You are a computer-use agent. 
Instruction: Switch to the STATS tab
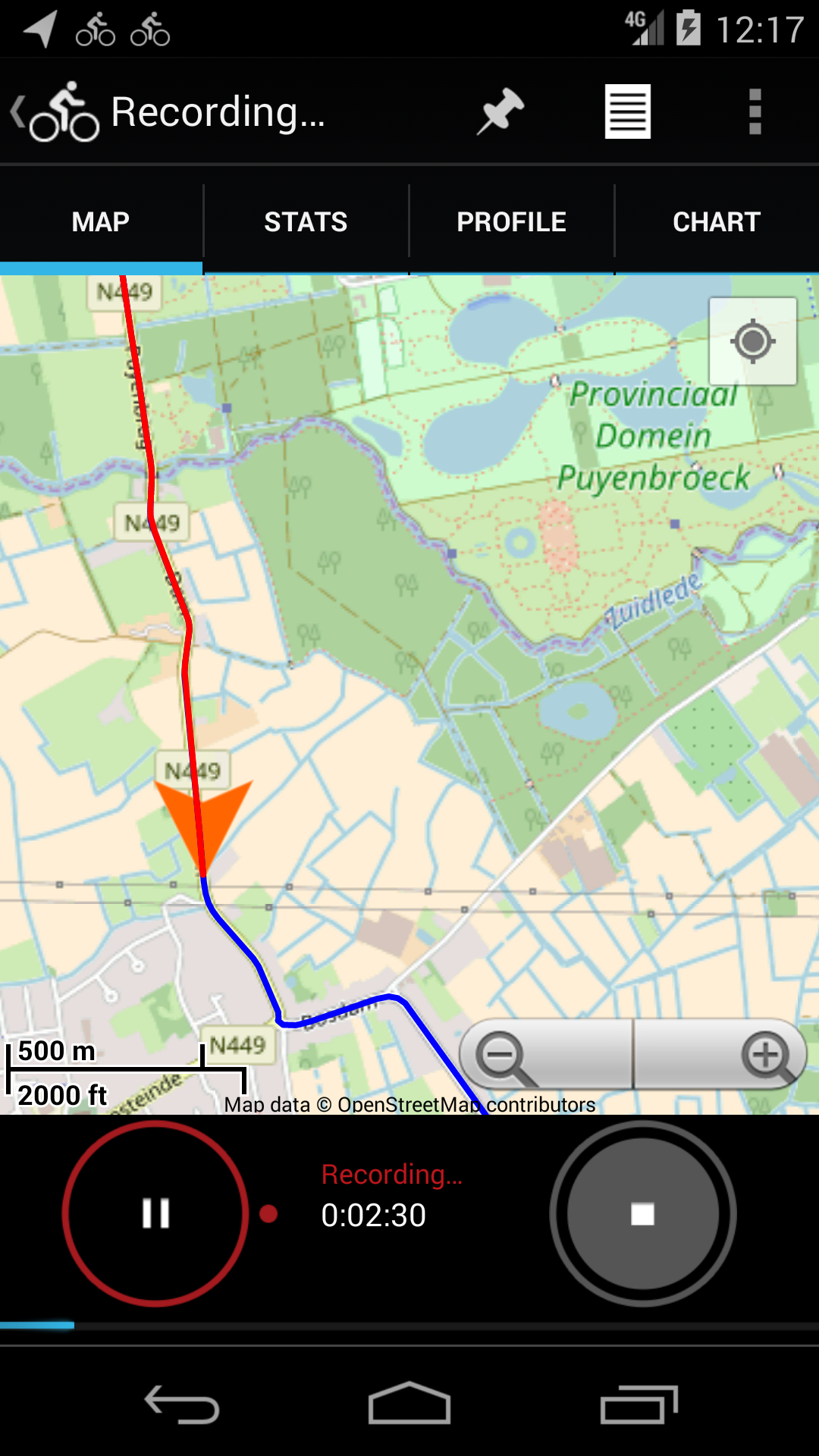point(306,222)
